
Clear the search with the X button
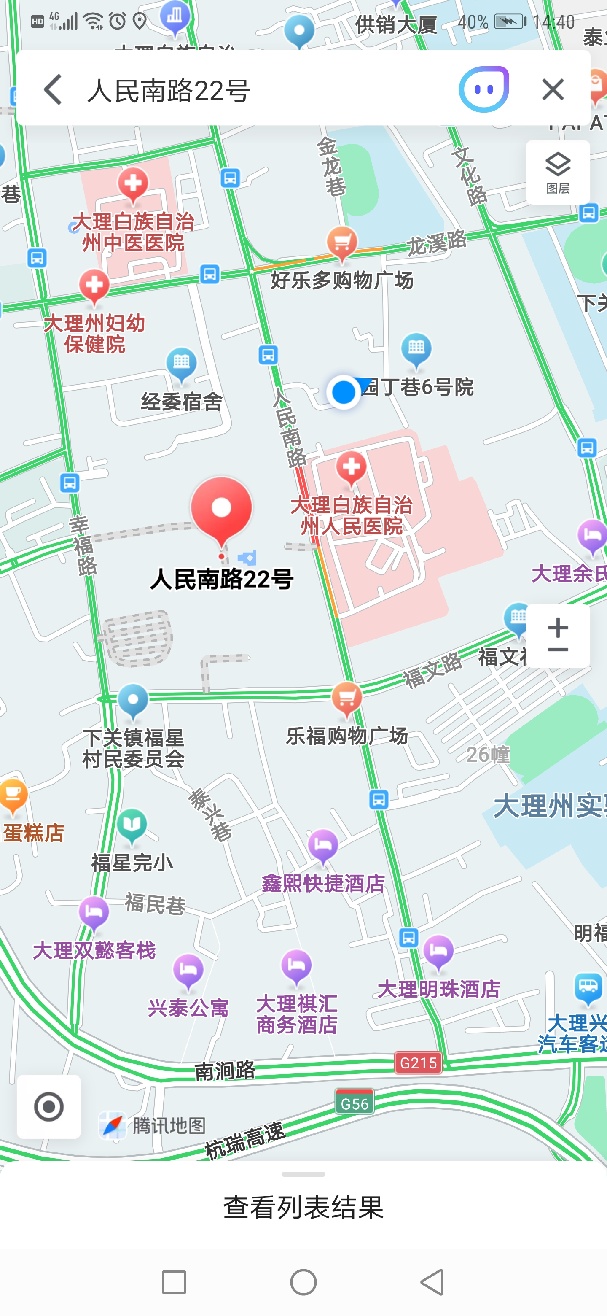[553, 90]
